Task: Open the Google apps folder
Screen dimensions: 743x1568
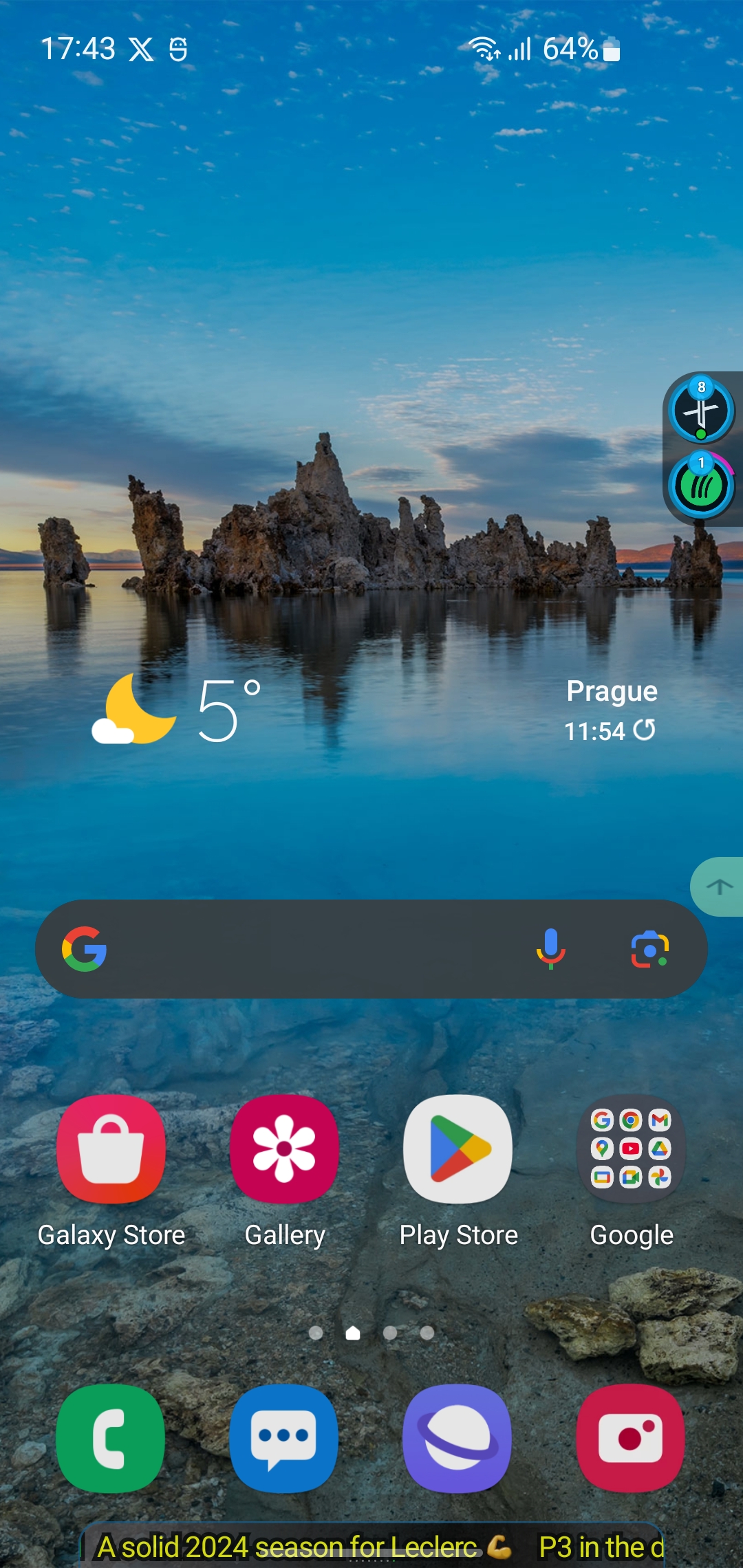Action: (631, 1149)
